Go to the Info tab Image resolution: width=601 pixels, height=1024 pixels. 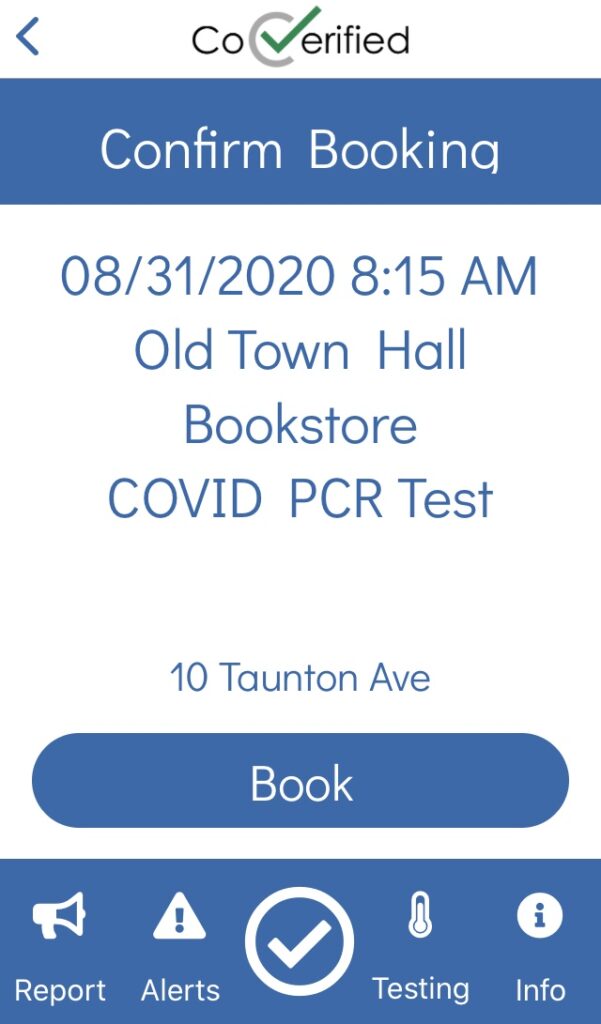tap(540, 948)
